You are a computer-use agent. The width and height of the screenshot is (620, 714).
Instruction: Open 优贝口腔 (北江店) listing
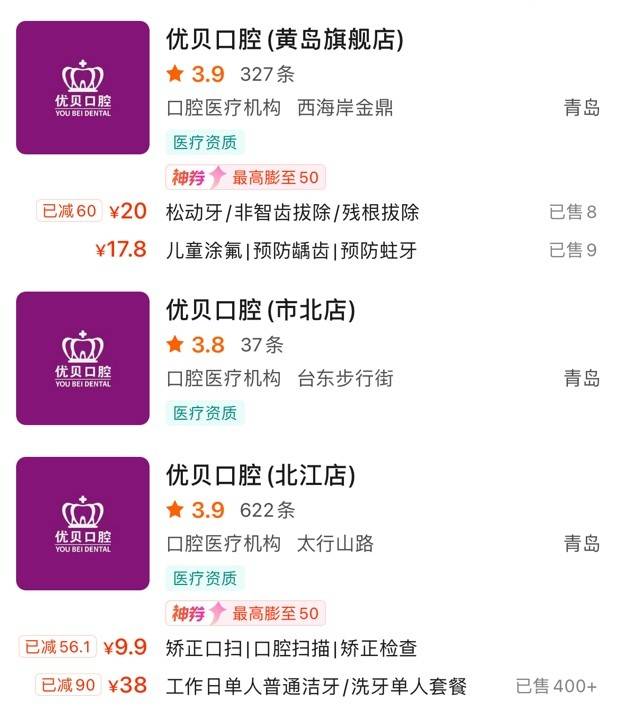tap(261, 475)
